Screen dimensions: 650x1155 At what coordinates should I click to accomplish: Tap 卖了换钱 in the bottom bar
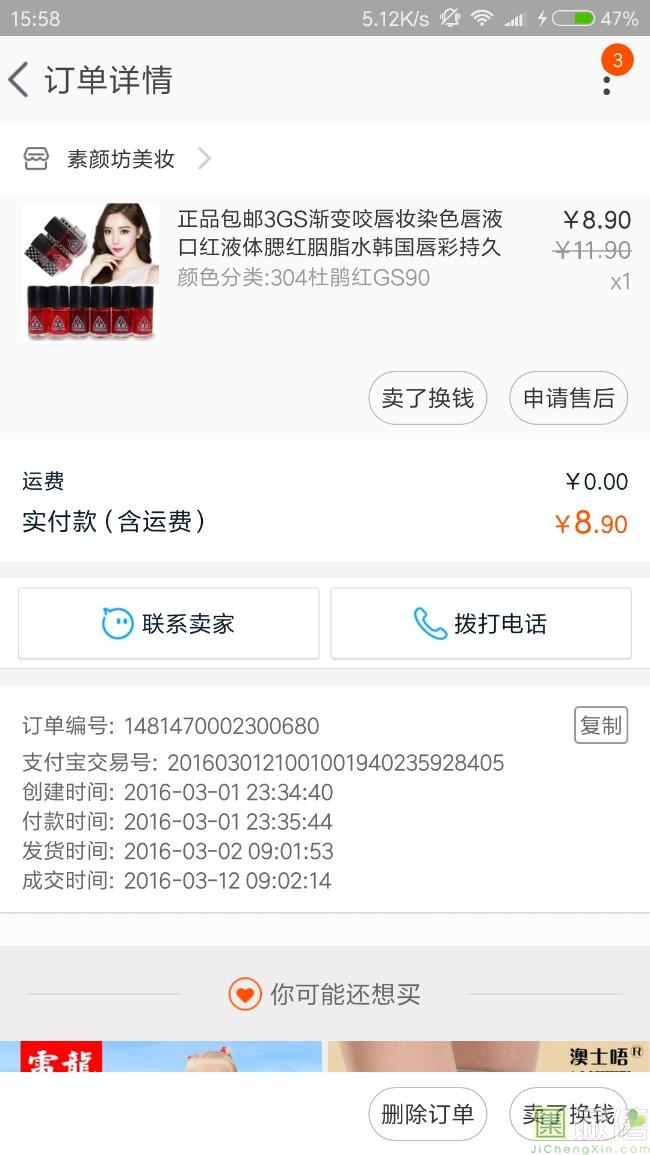tap(568, 1114)
